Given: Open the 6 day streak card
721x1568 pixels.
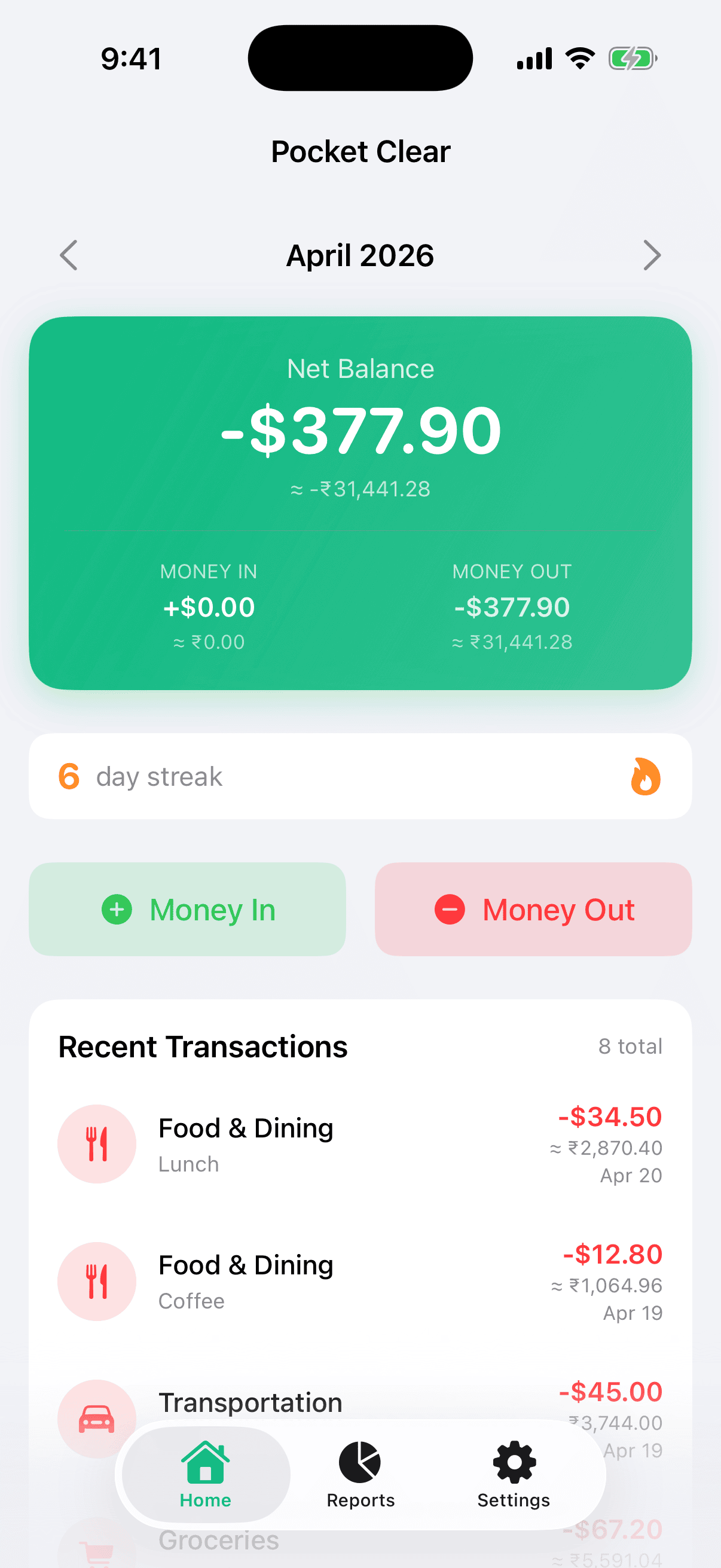Looking at the screenshot, I should pos(360,776).
